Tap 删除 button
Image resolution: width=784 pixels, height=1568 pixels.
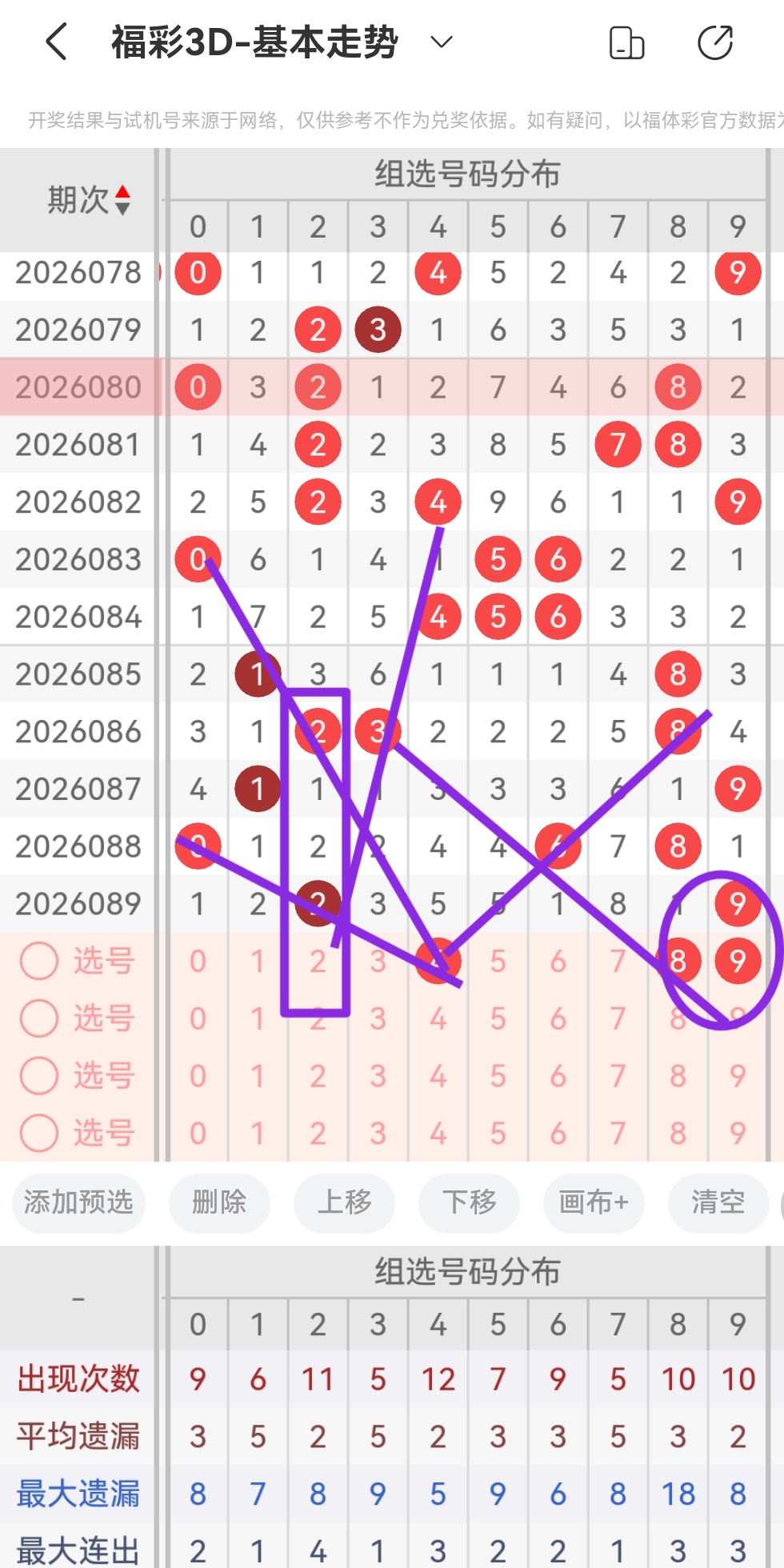pos(219,1202)
